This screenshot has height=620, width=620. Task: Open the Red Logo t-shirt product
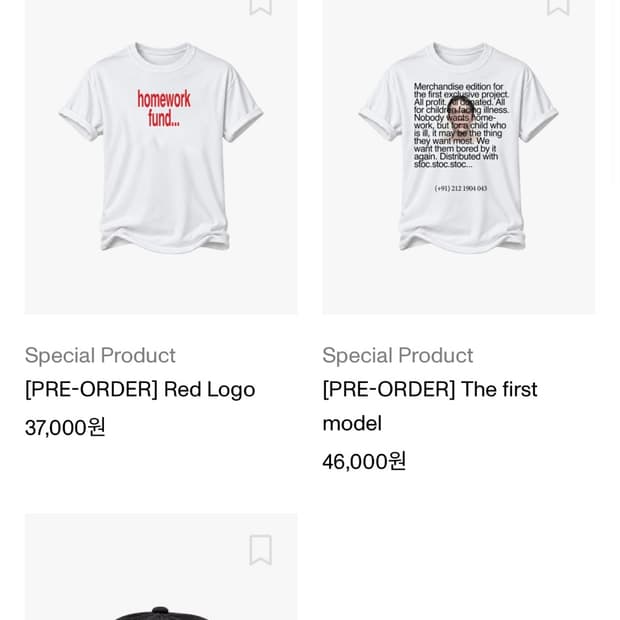tap(161, 157)
